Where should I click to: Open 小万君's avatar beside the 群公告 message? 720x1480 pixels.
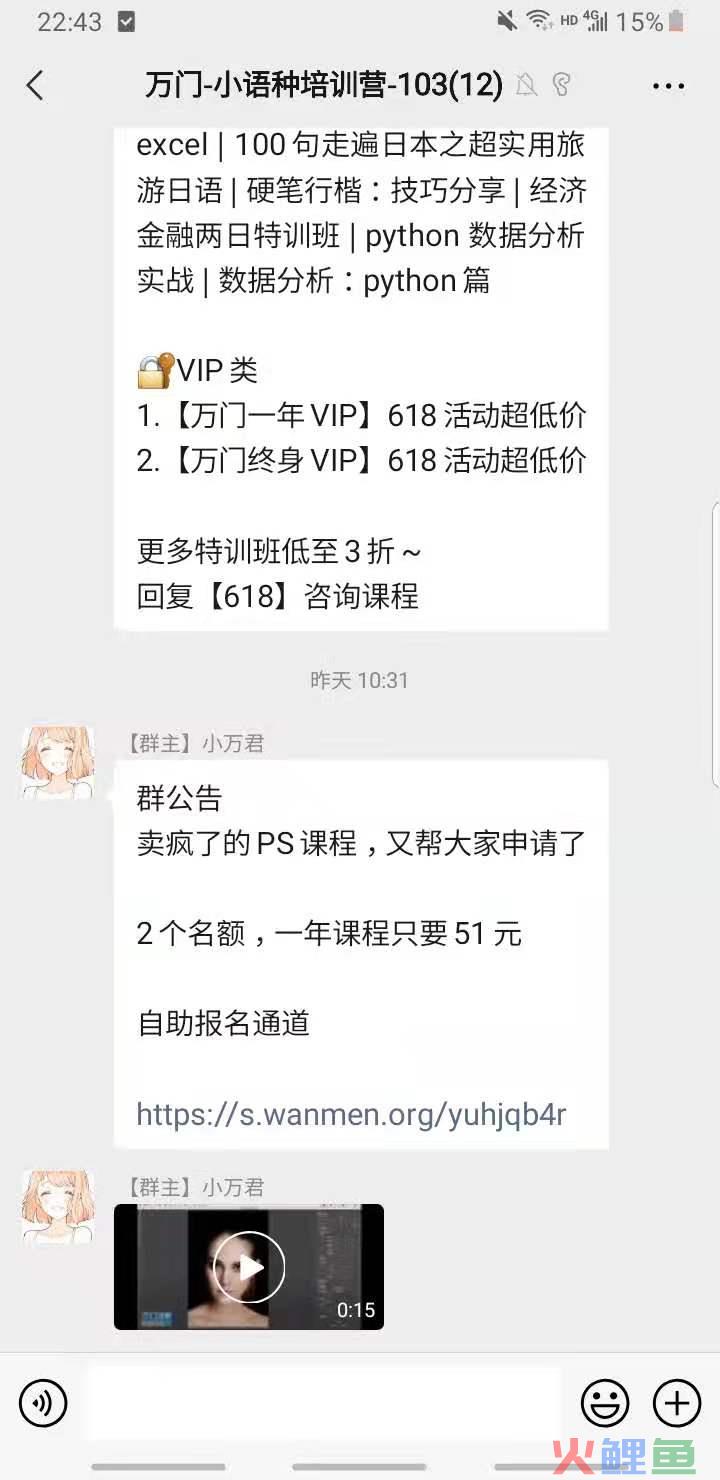[58, 763]
